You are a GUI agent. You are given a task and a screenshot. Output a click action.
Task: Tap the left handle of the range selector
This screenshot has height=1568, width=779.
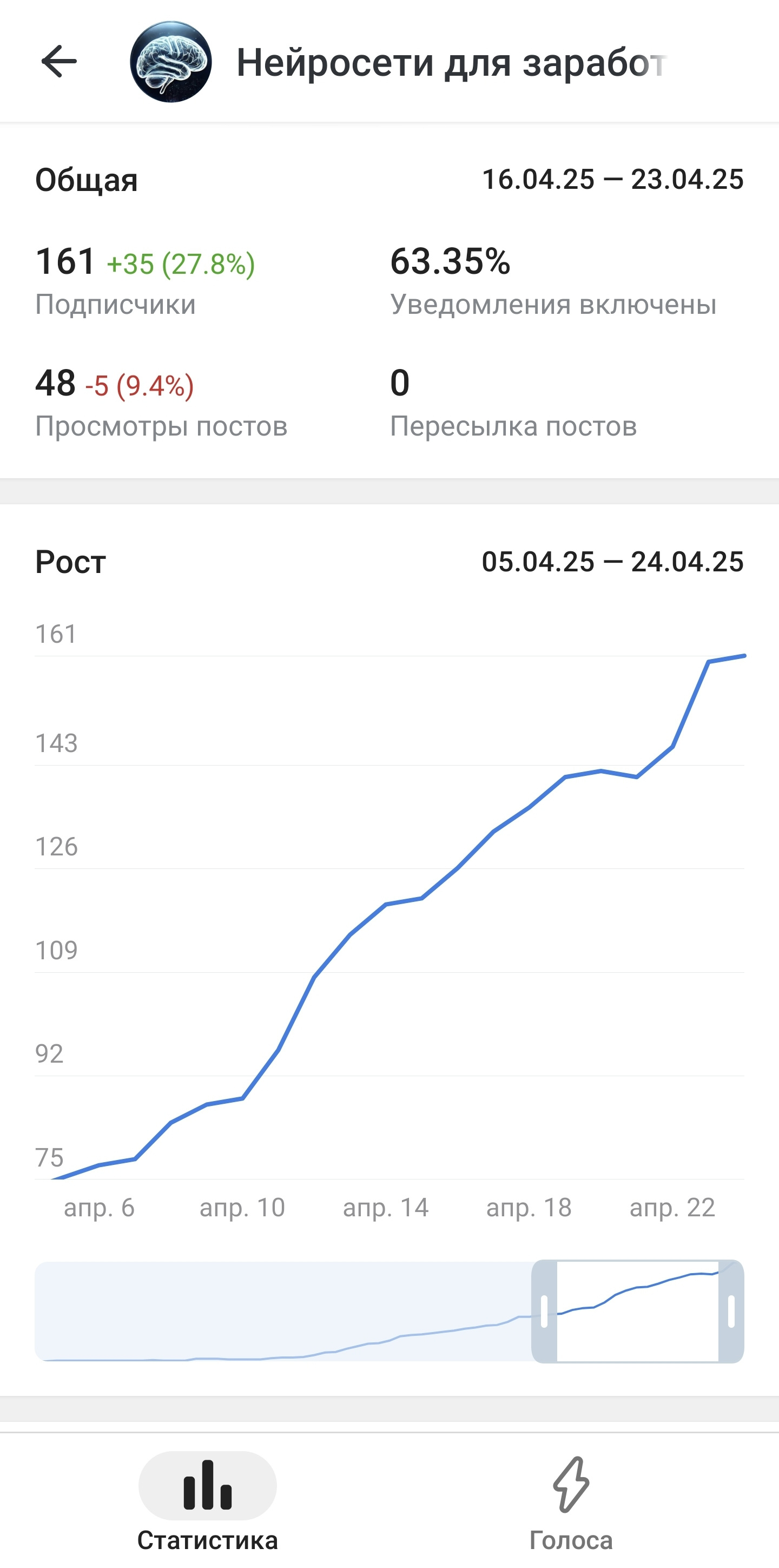pyautogui.click(x=544, y=1311)
